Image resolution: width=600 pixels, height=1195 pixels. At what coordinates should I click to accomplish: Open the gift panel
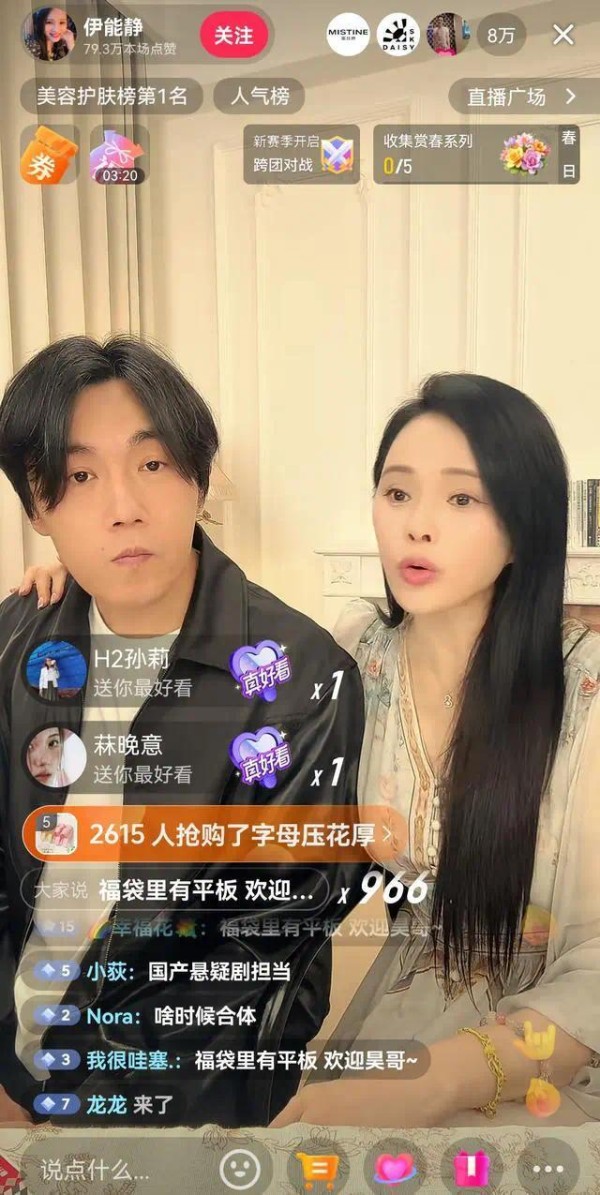coord(471,1169)
